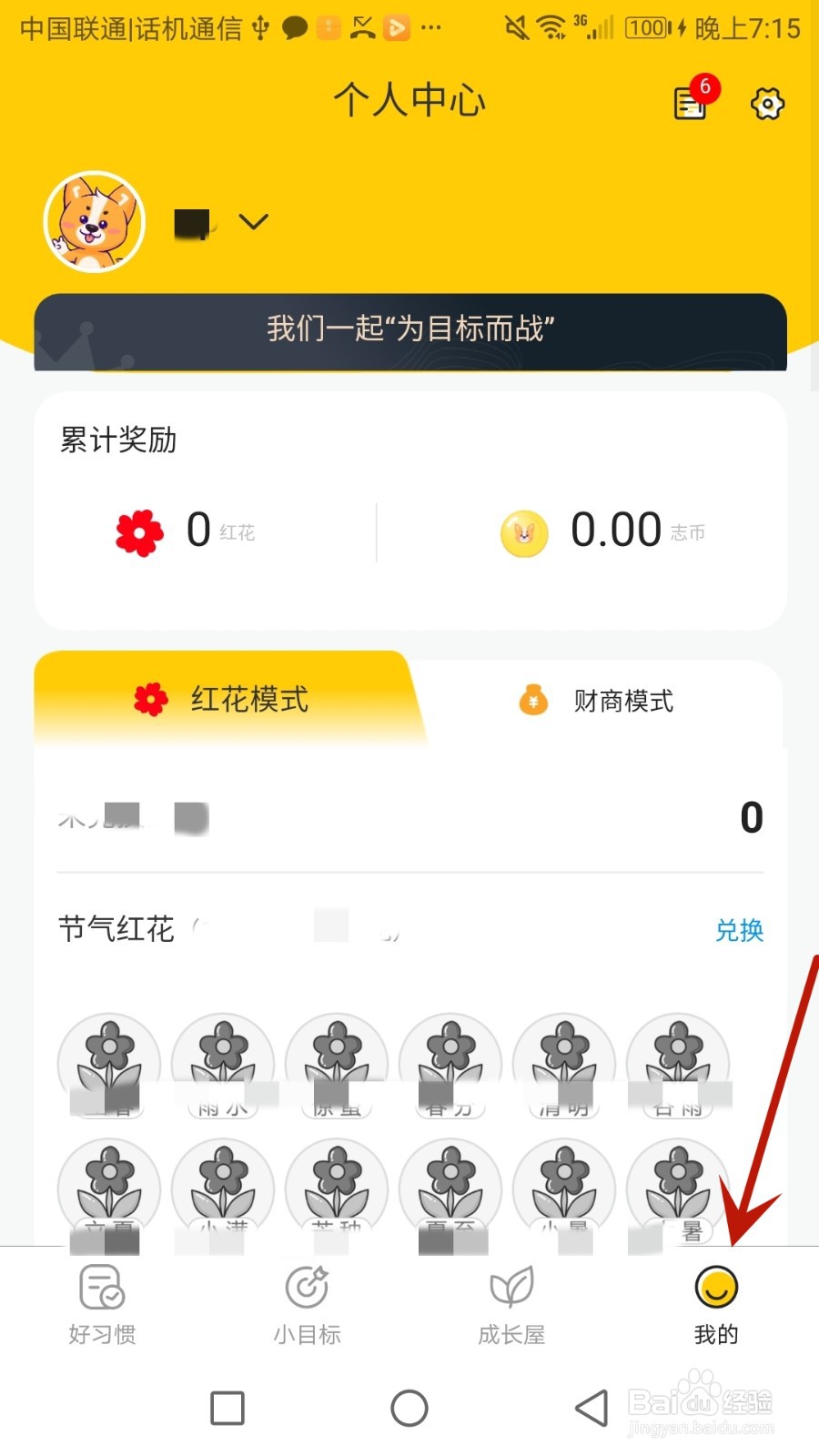Open the notification message icon with badge 6
The height and width of the screenshot is (1456, 819).
[x=689, y=104]
